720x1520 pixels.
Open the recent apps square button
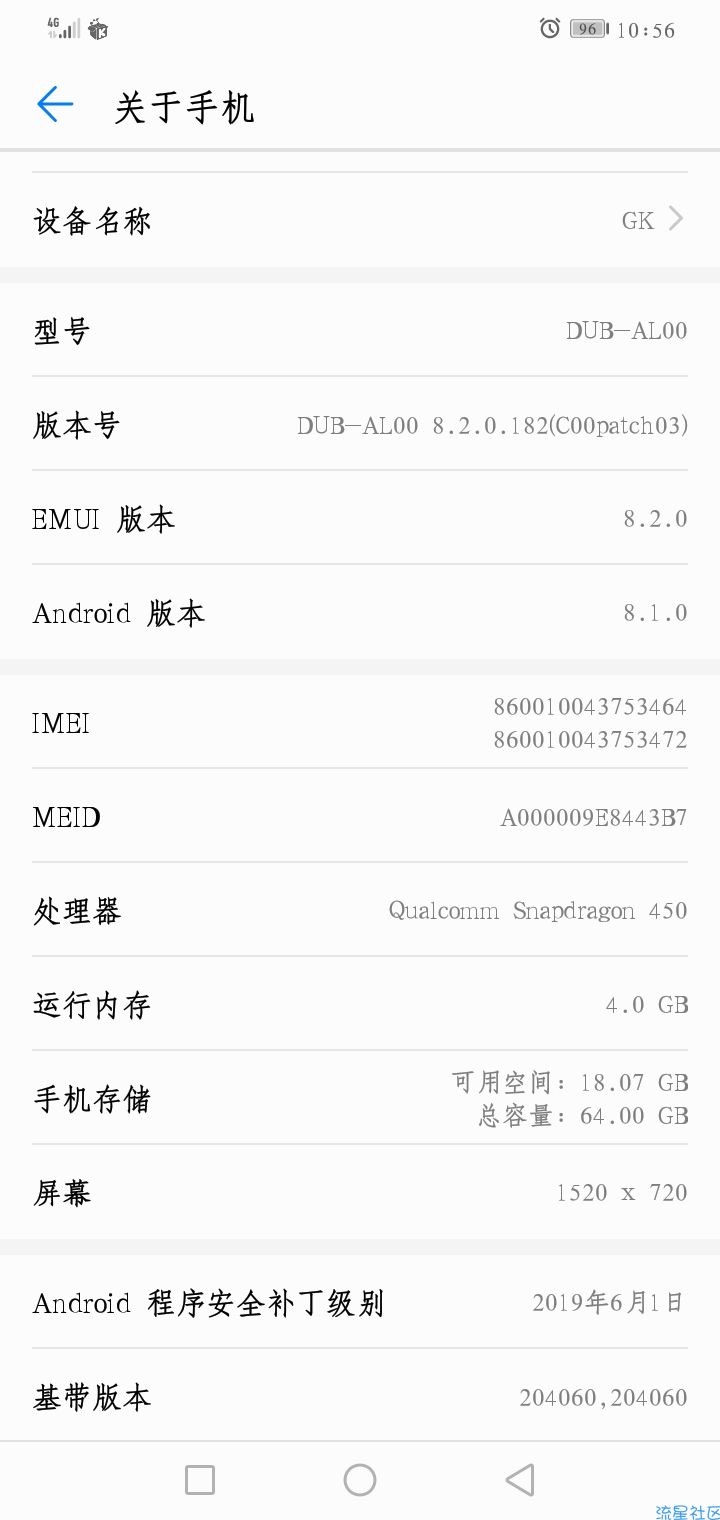point(200,1480)
